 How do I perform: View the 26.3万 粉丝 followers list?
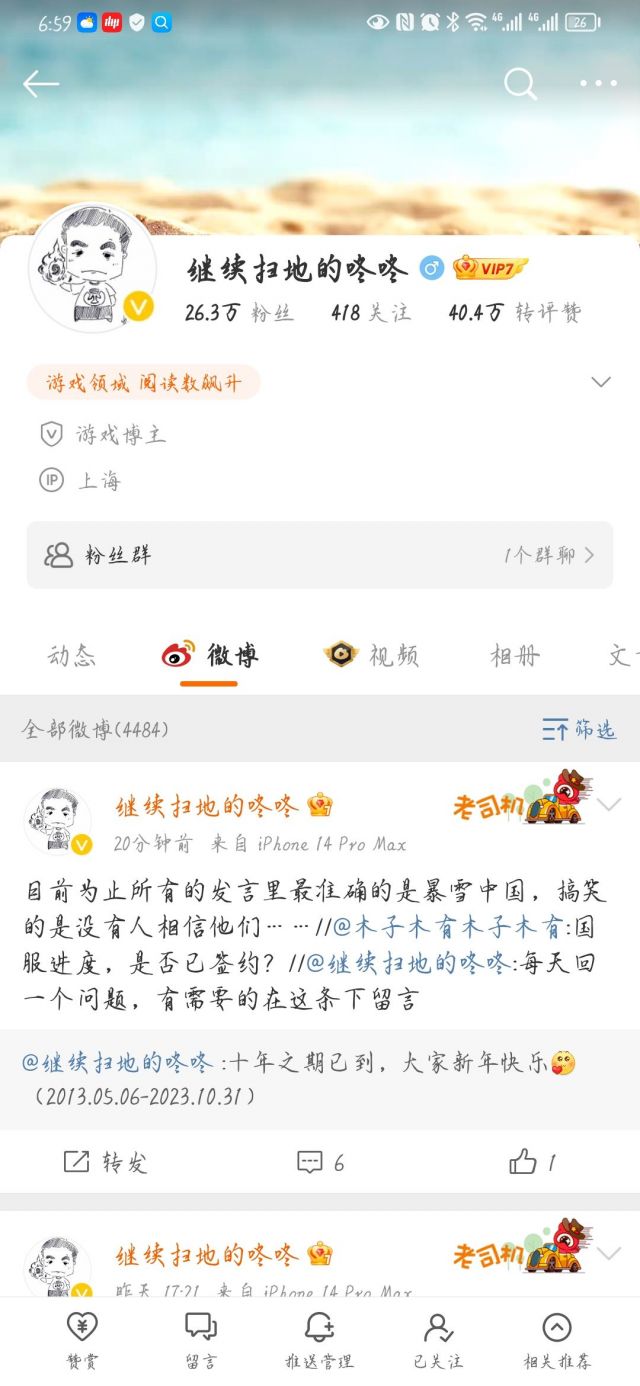click(x=239, y=313)
